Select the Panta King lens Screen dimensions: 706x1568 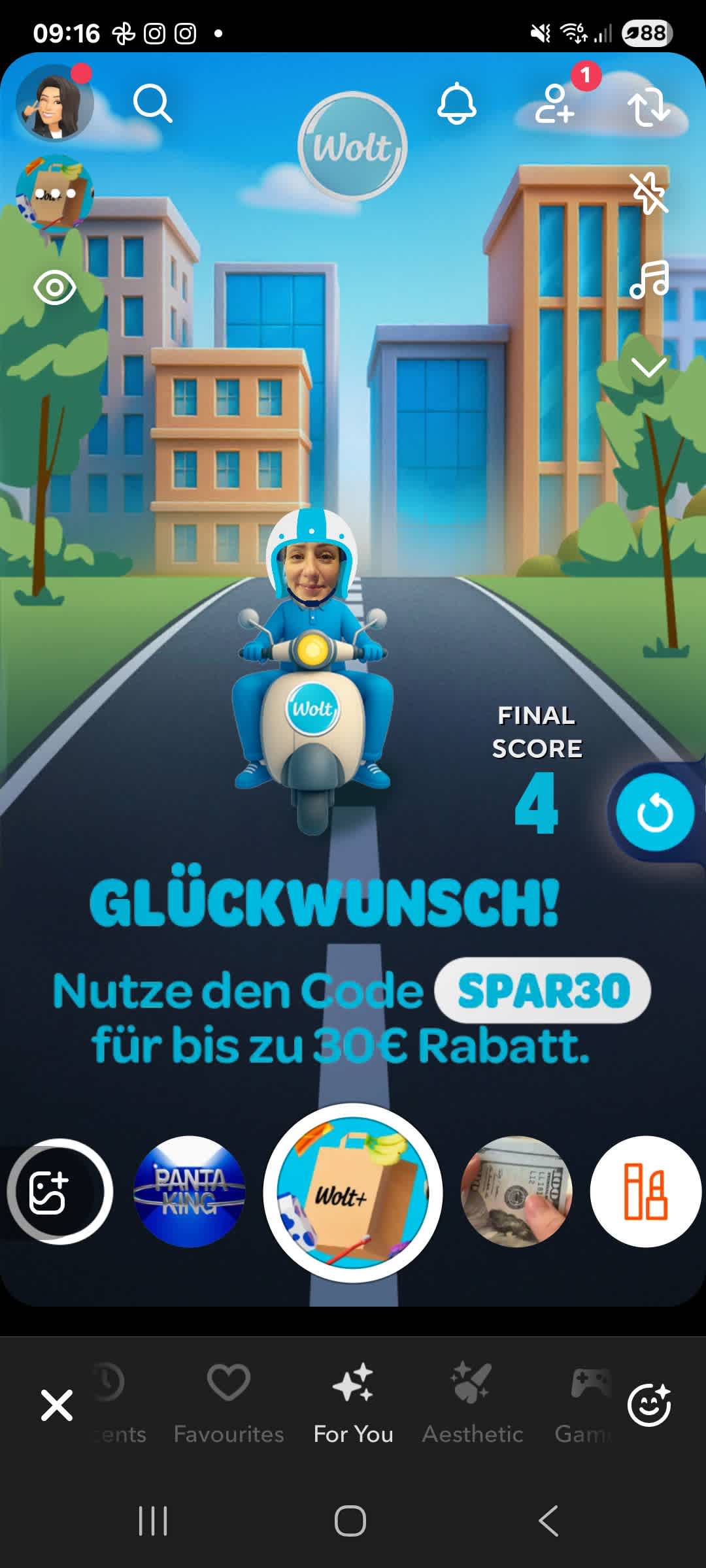[190, 1192]
